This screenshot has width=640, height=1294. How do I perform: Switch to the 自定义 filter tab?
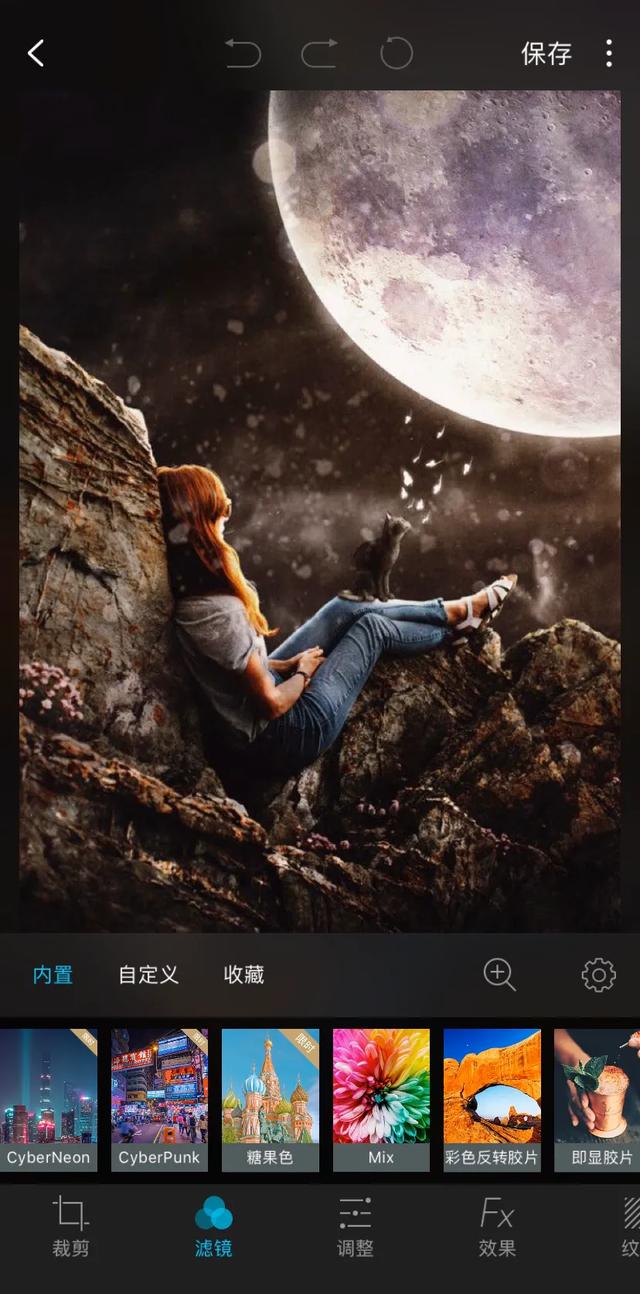click(148, 974)
